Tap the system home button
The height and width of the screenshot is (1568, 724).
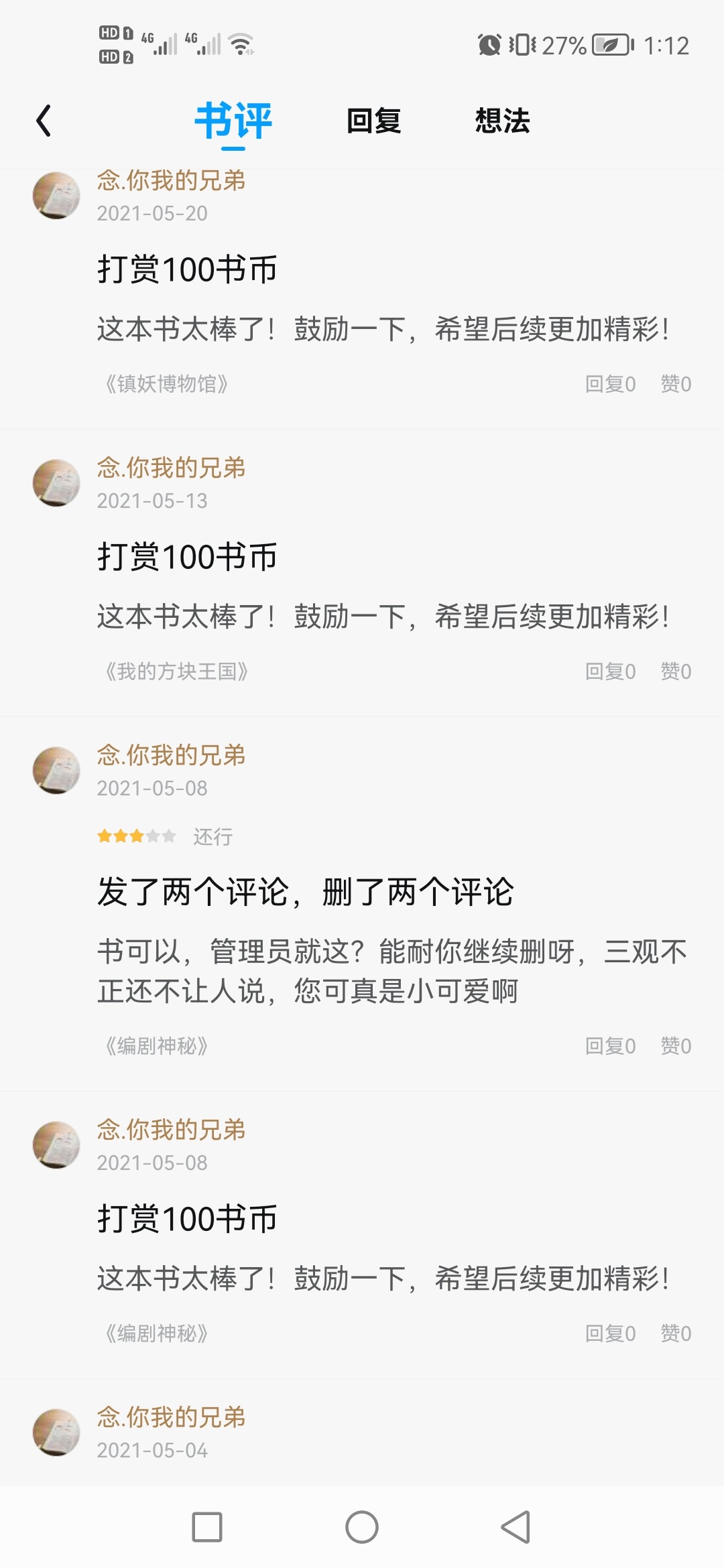click(x=362, y=1527)
